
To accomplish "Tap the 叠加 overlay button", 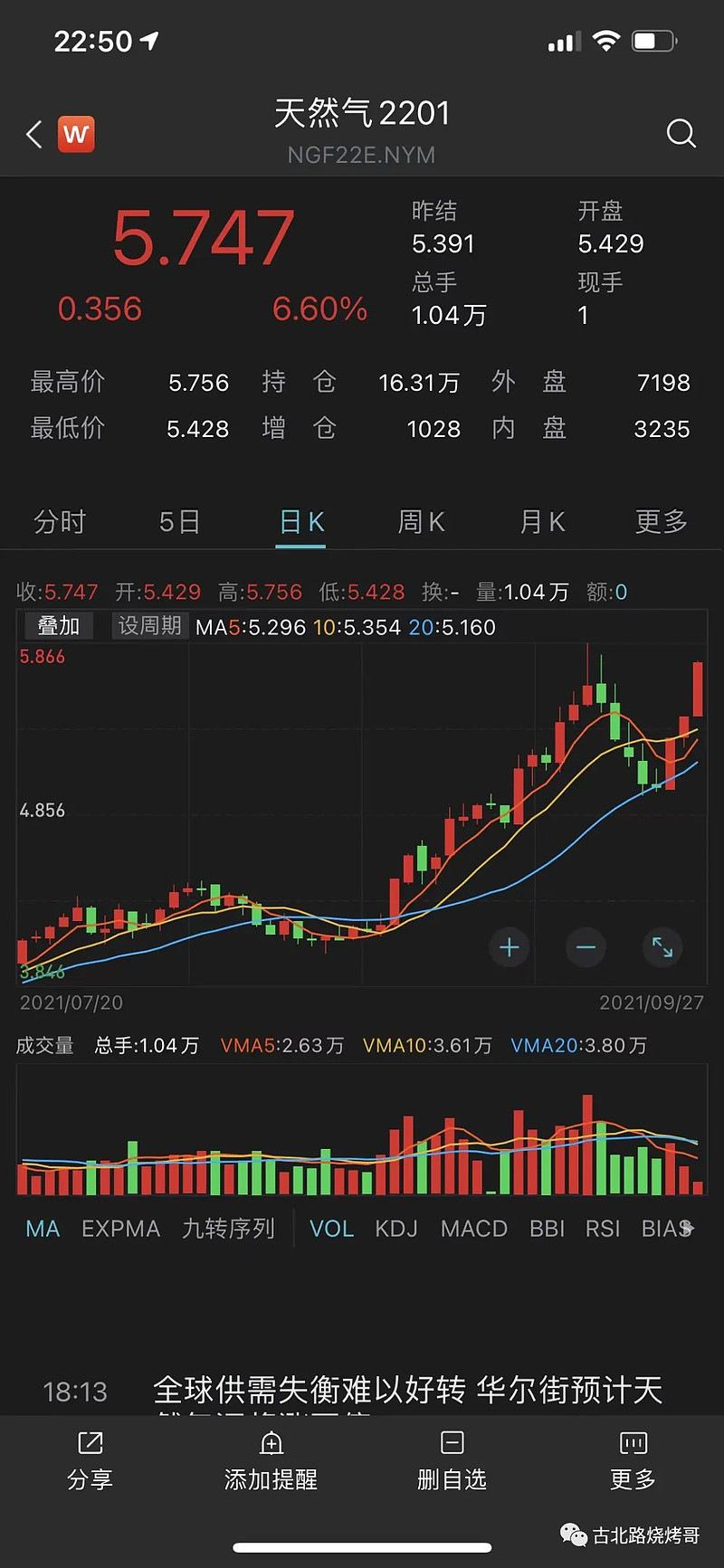I will click(x=59, y=626).
